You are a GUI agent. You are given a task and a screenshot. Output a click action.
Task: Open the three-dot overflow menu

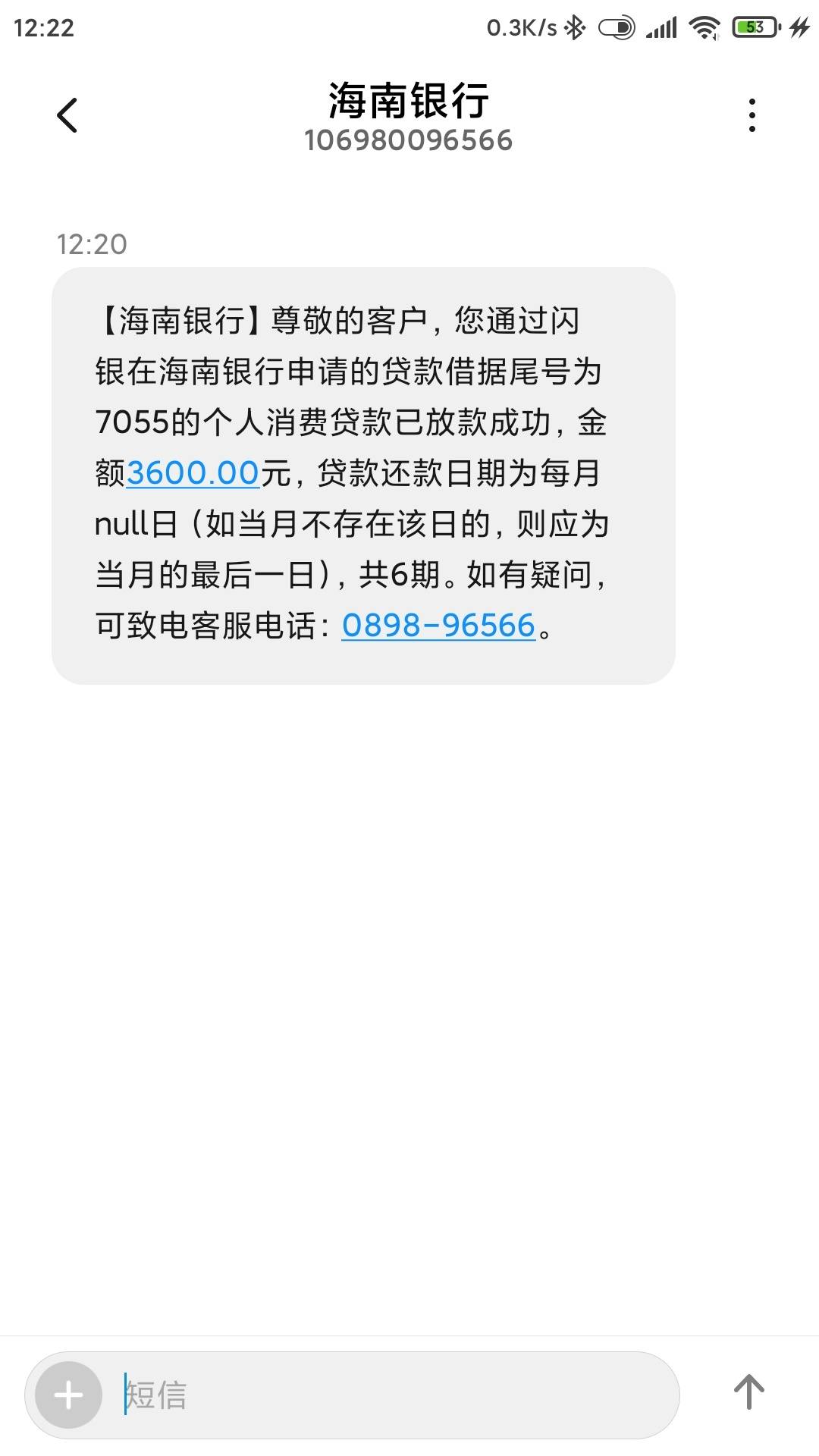tap(752, 114)
